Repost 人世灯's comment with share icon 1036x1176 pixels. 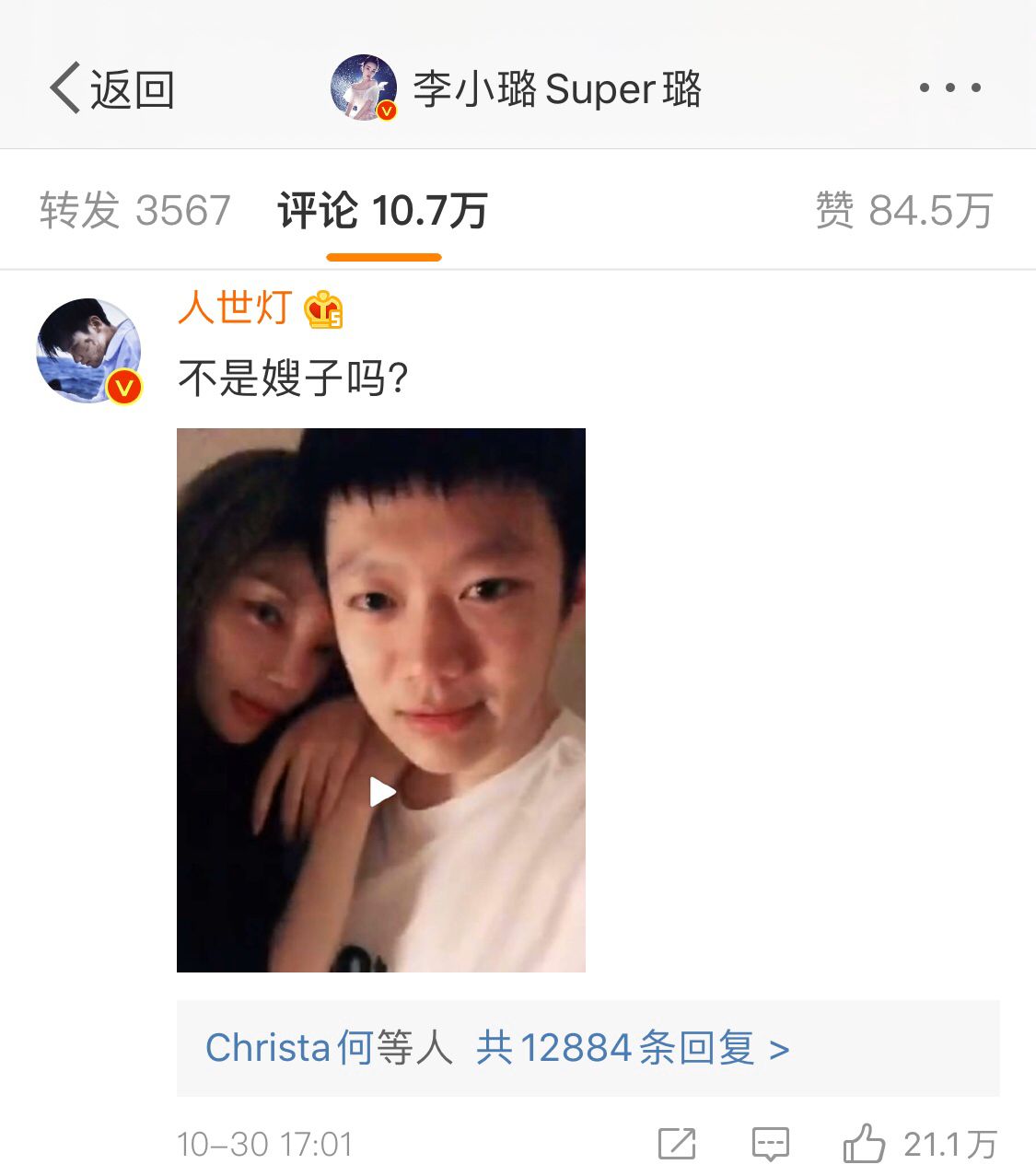677,1144
